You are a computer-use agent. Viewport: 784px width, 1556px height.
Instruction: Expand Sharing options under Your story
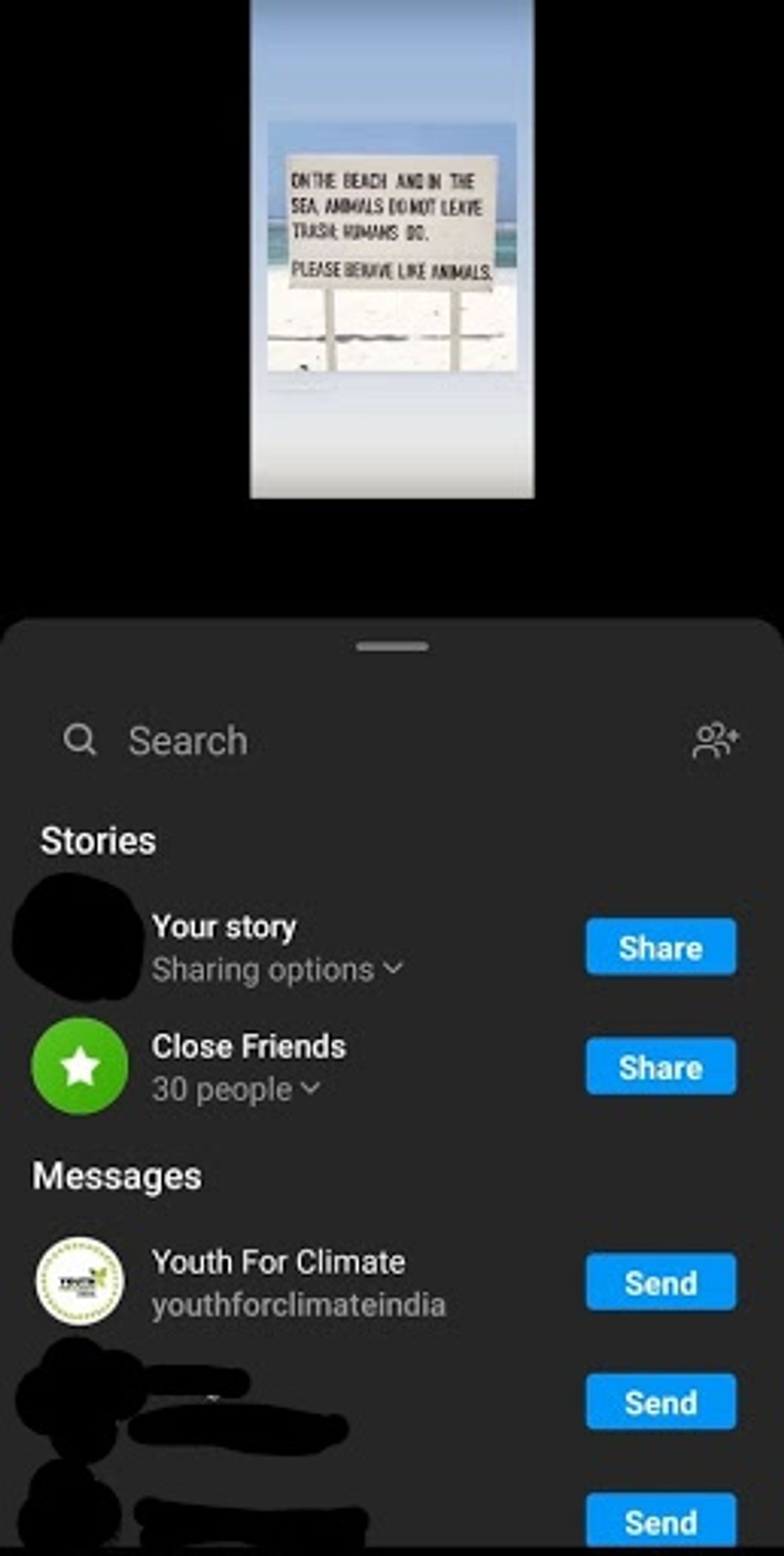point(277,970)
